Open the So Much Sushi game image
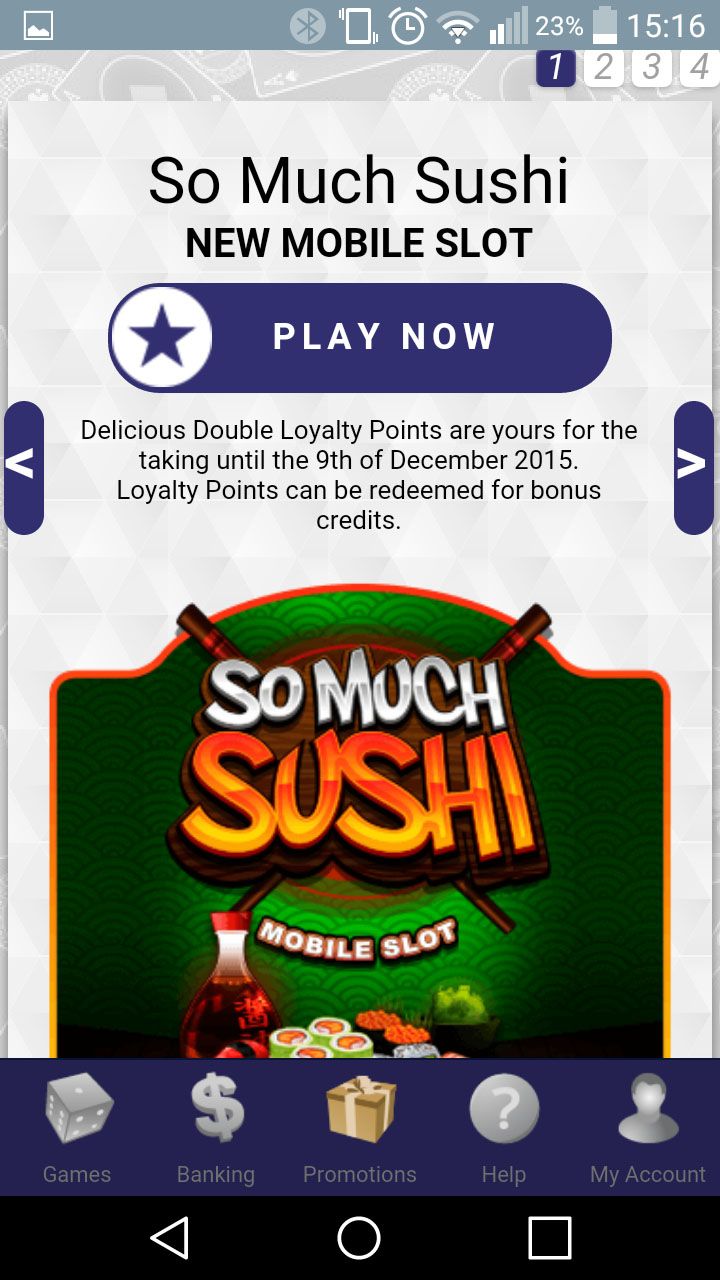The height and width of the screenshot is (1280, 720). click(360, 822)
